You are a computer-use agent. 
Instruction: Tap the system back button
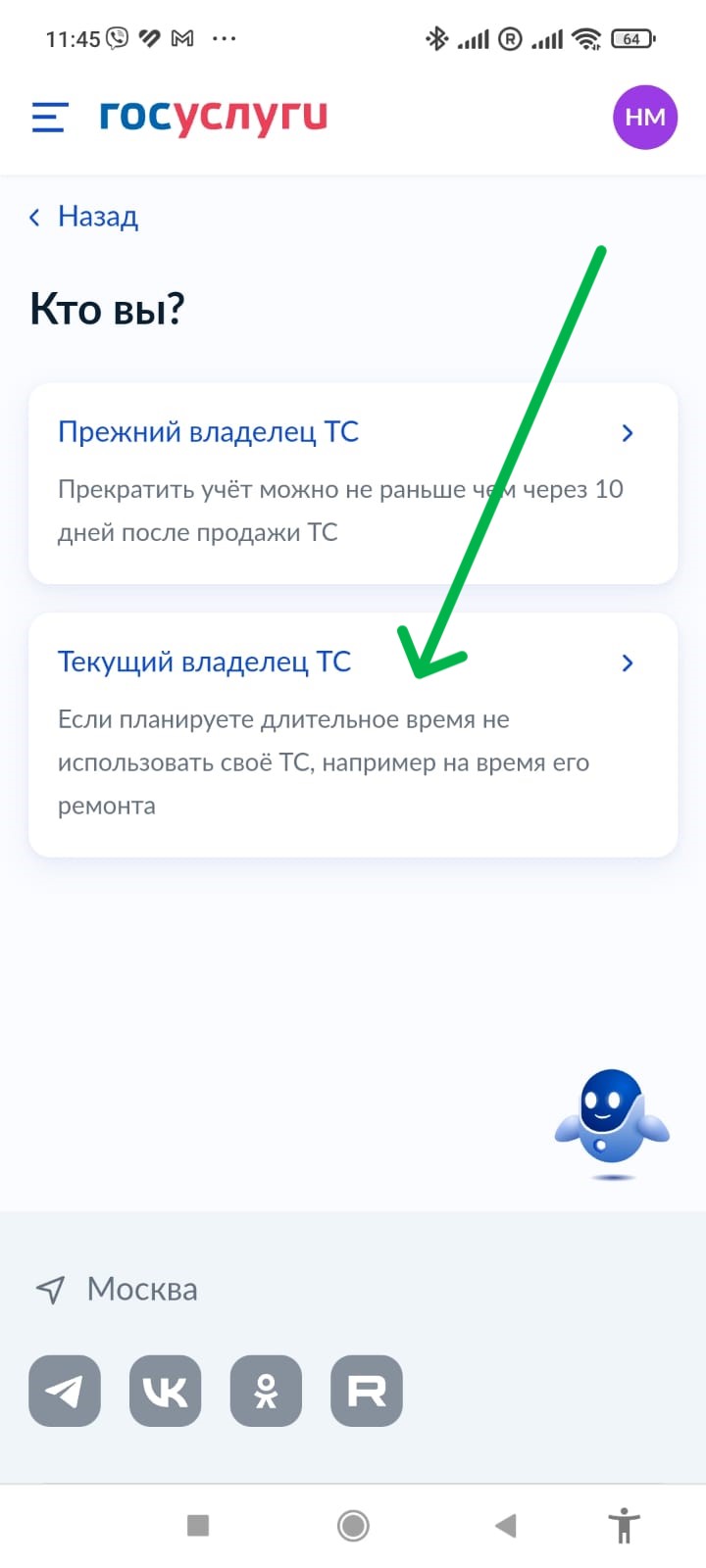(x=506, y=1525)
